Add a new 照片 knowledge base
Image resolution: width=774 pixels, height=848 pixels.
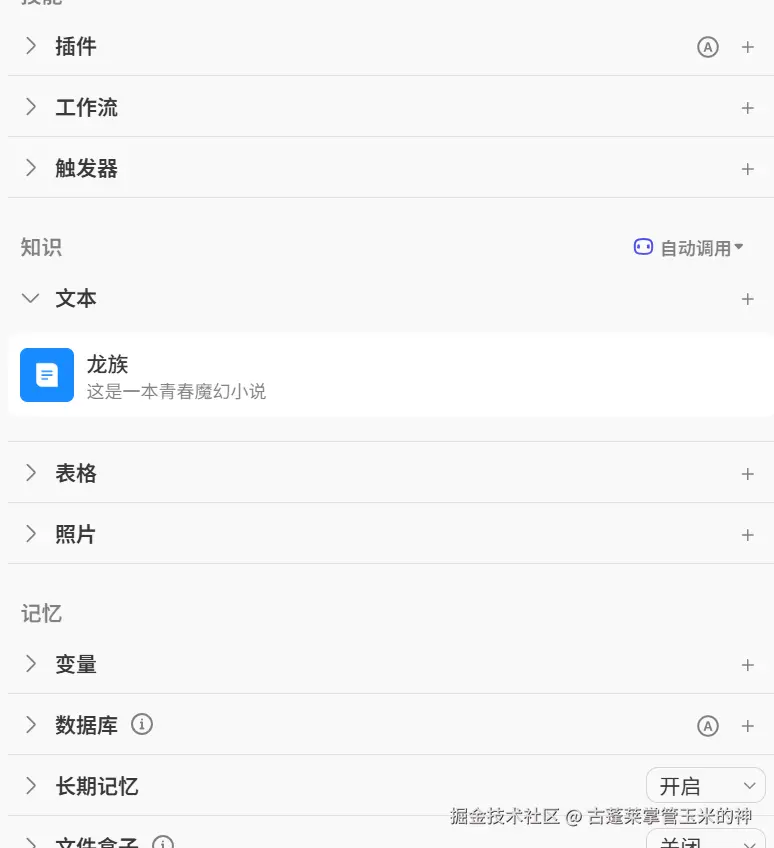tap(747, 535)
